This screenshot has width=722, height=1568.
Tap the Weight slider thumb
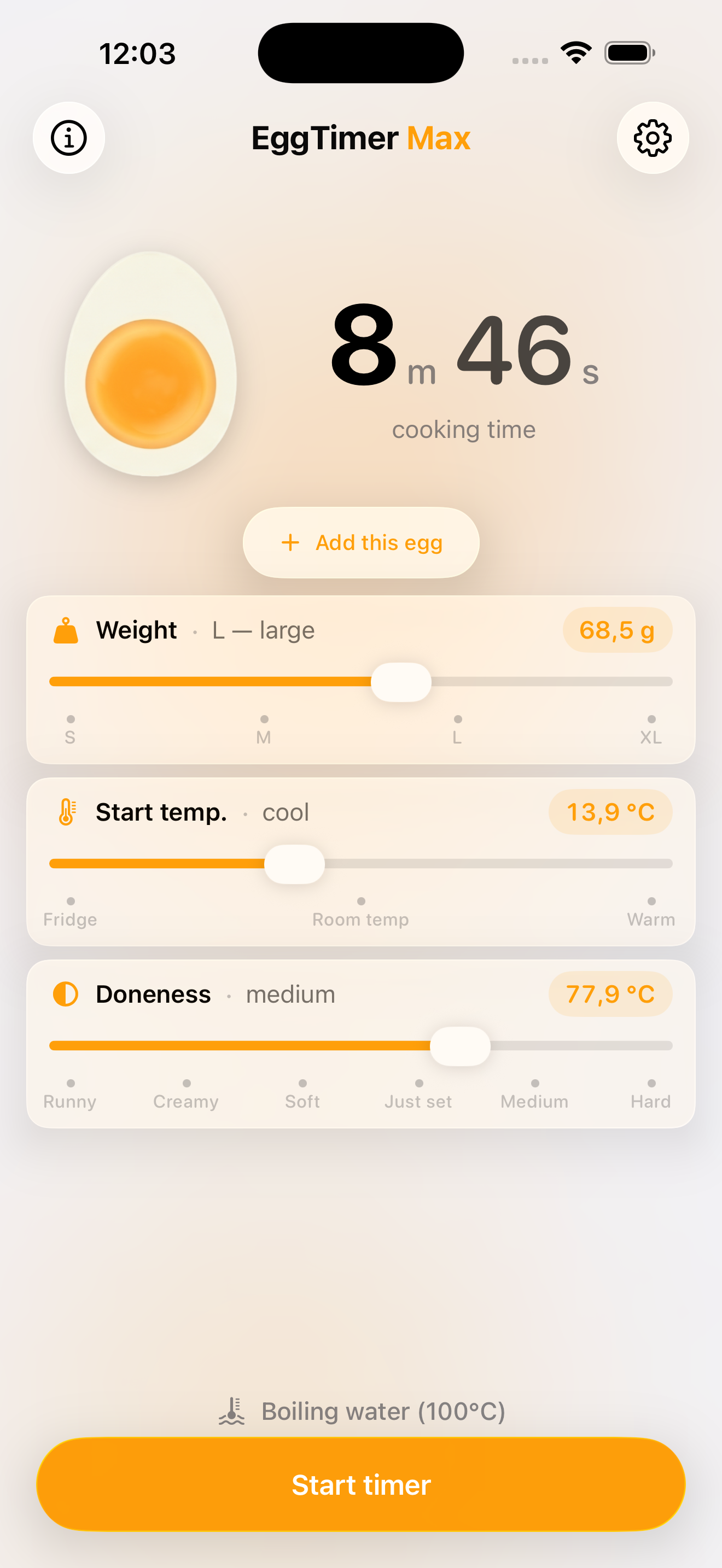[x=401, y=682]
